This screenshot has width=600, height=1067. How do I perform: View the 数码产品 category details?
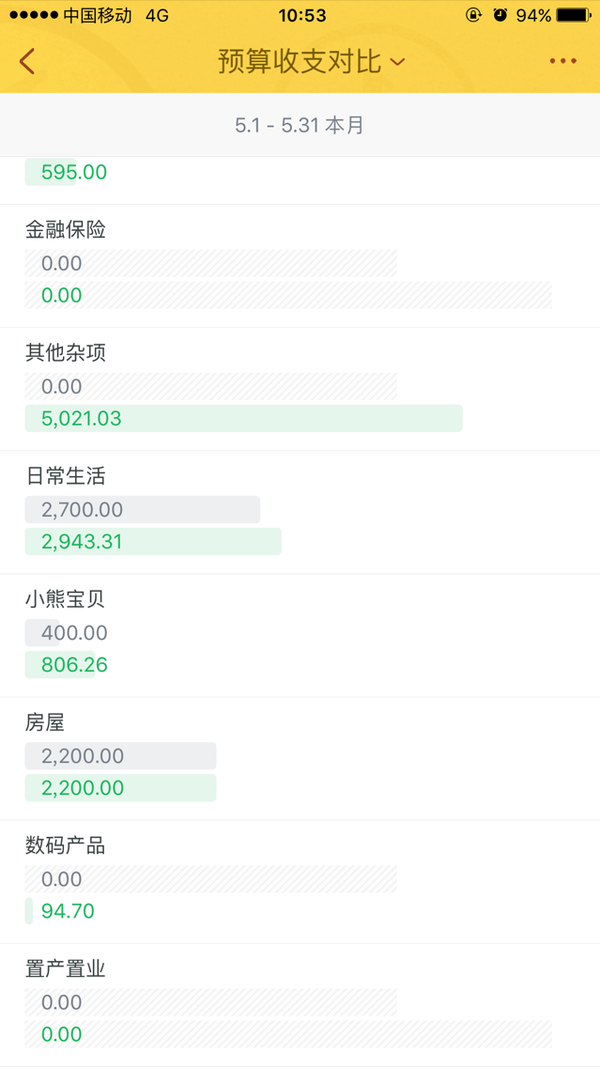[x=300, y=882]
